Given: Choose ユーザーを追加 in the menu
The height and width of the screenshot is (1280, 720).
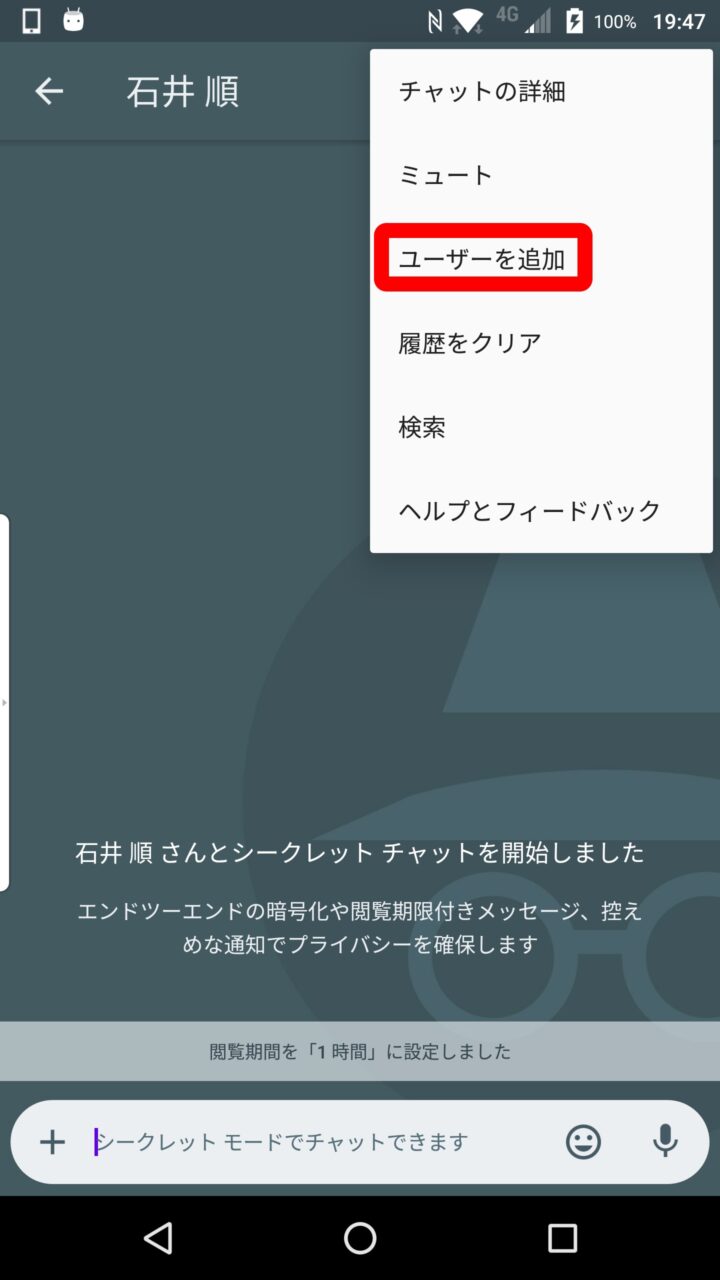Looking at the screenshot, I should click(482, 259).
